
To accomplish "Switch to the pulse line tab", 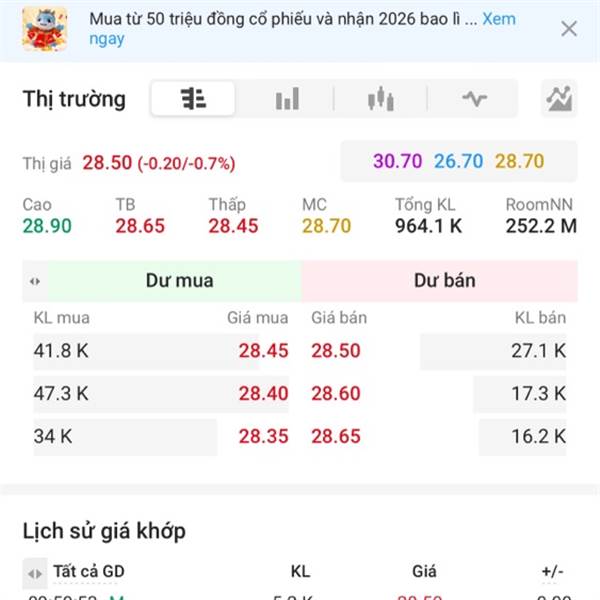I will click(474, 99).
